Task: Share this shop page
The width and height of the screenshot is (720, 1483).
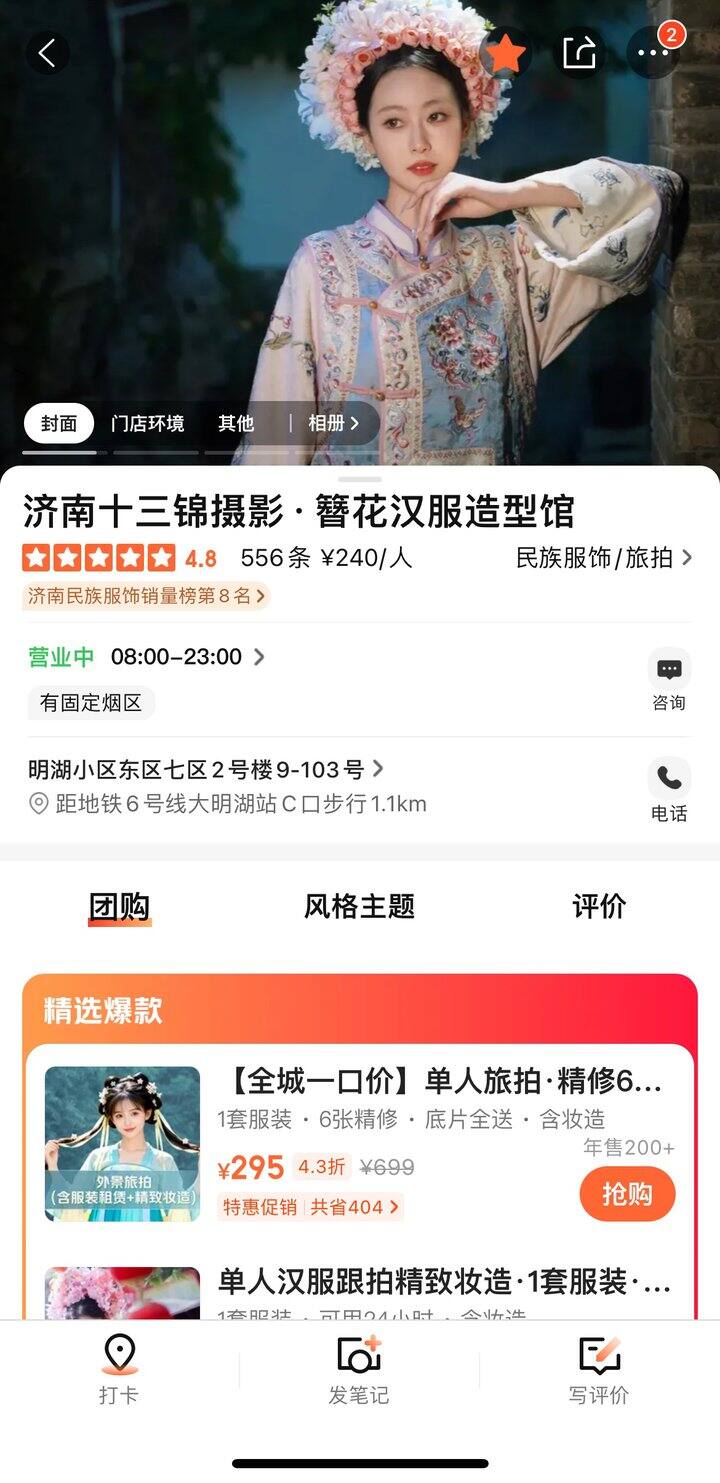Action: 579,53
